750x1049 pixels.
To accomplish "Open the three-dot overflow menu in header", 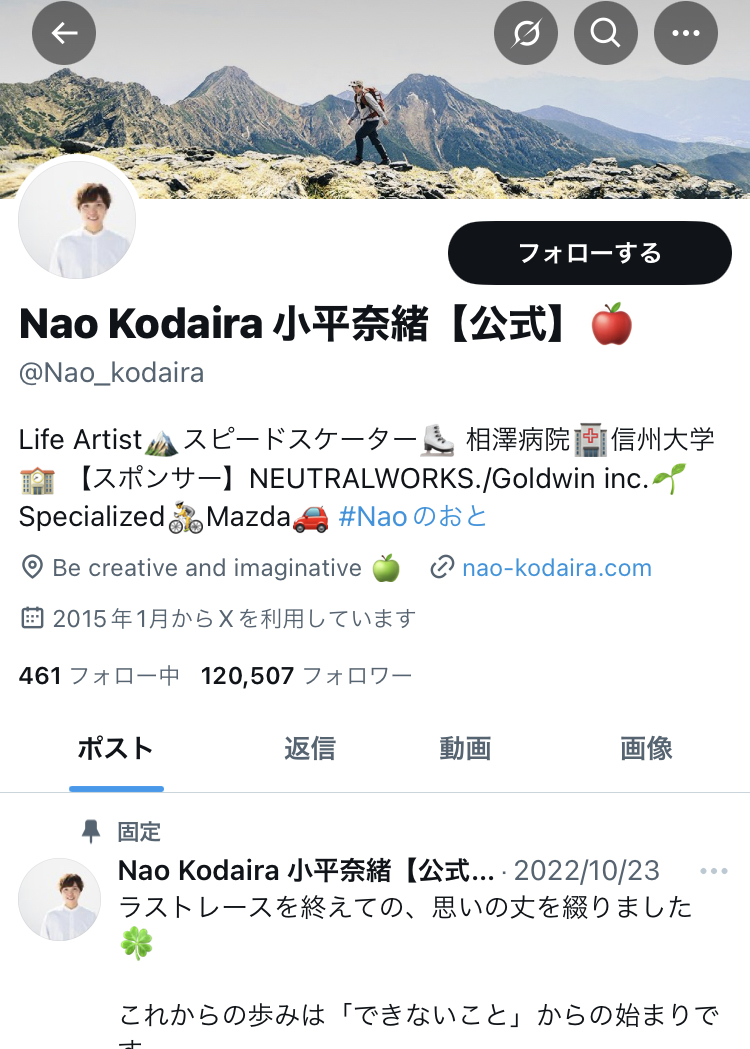I will [685, 33].
